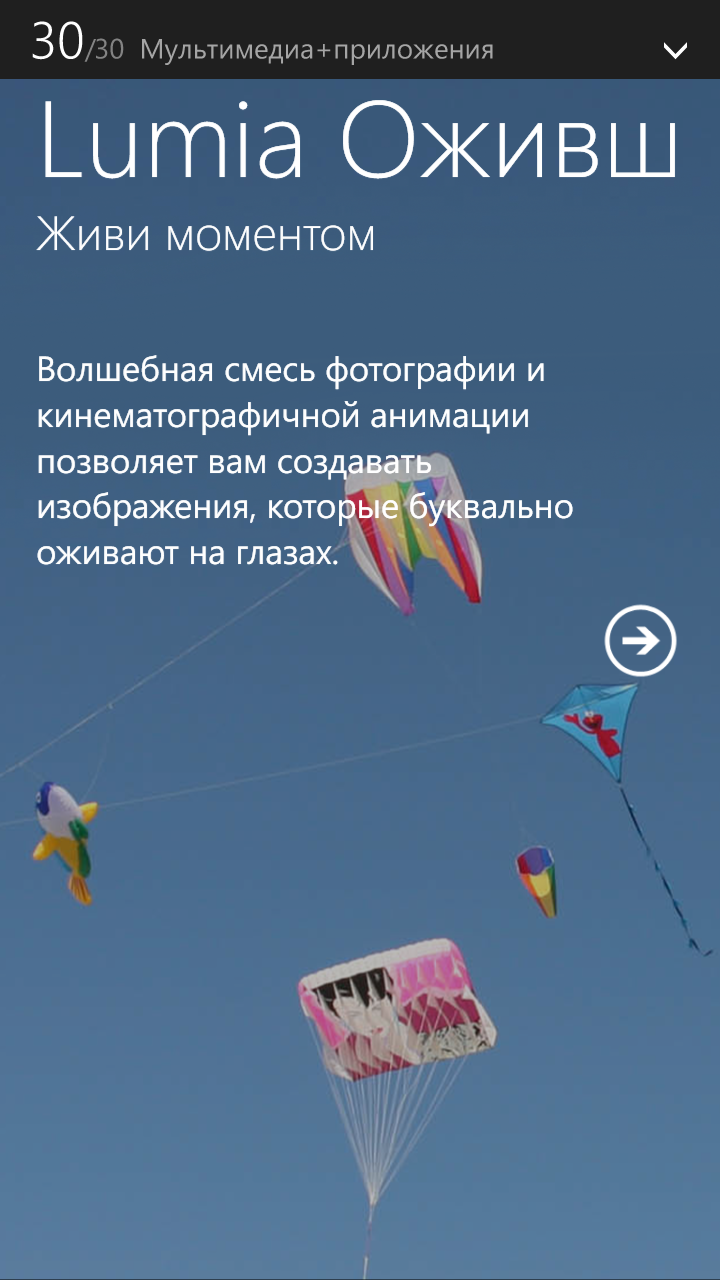Tap the circled arrow button
Viewport: 720px width, 1280px height.
click(641, 640)
